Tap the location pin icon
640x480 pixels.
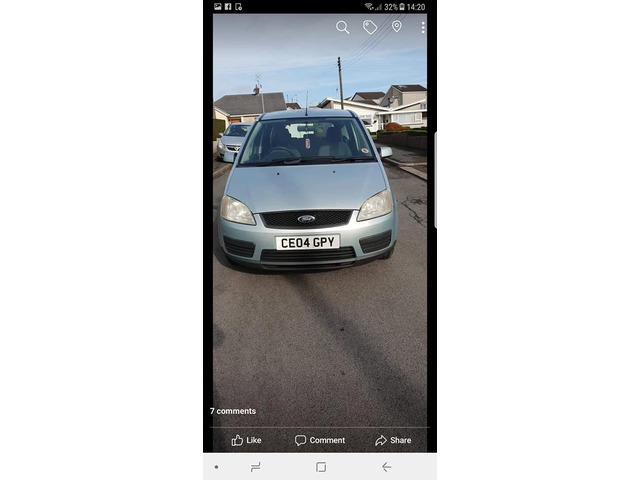[397, 27]
